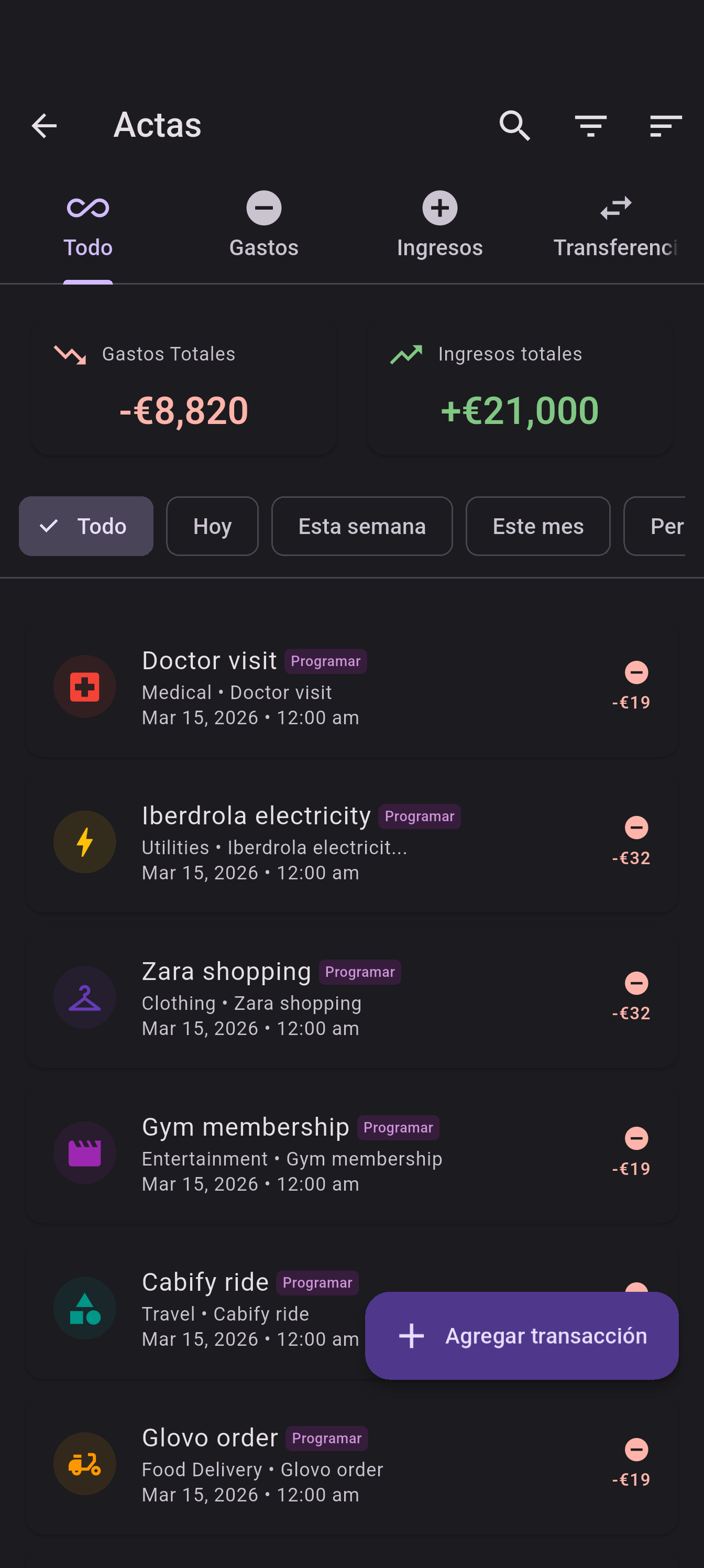
Task: Enable the Hoy filter chip
Action: [212, 526]
